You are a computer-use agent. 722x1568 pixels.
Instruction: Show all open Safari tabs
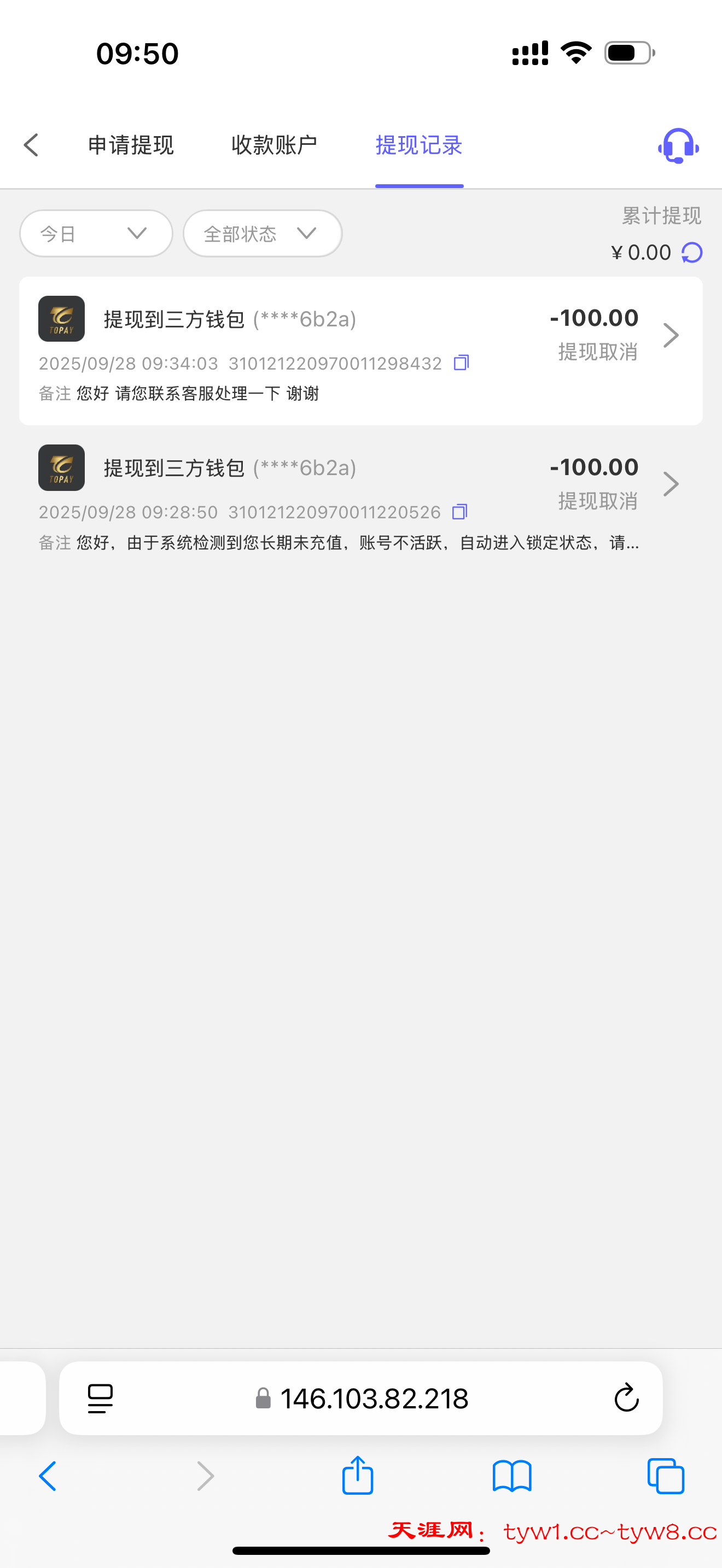coord(665,1476)
